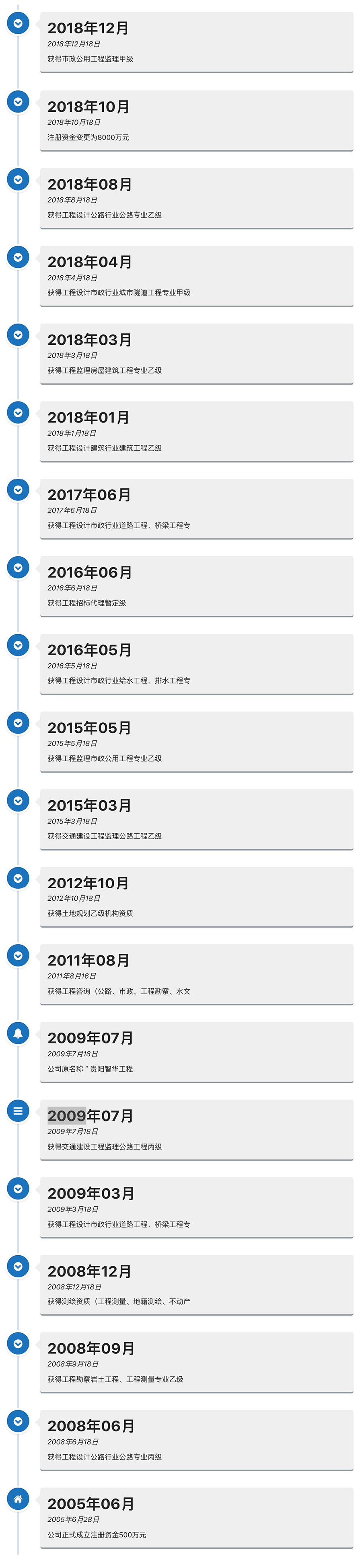This screenshot has height=1568, width=362.
Task: Open the 2008年12月 surveying qualification entry
Action: click(x=18, y=1267)
